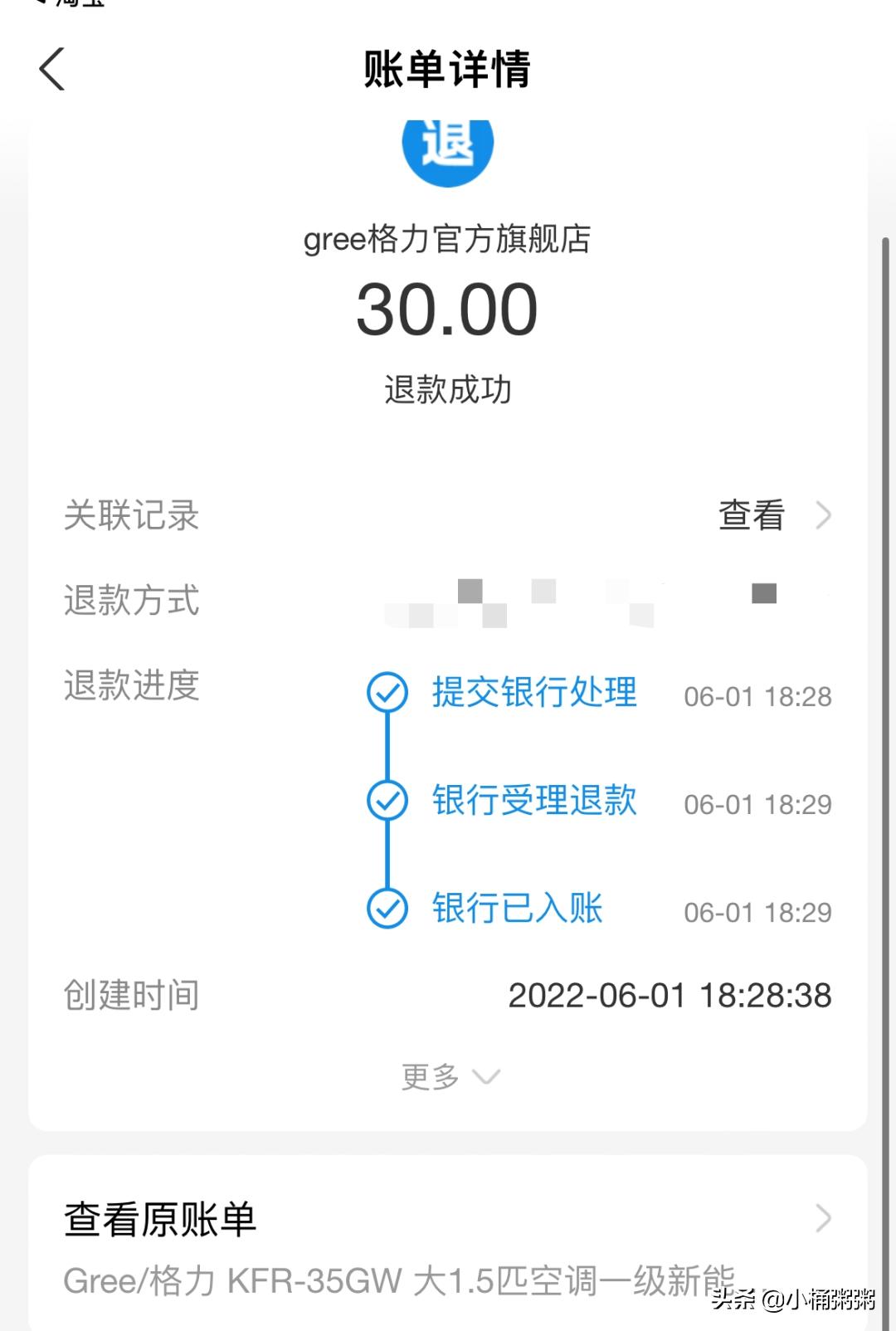The height and width of the screenshot is (1331, 896).
Task: Open the 退款方式 row details
Action: pos(448,602)
